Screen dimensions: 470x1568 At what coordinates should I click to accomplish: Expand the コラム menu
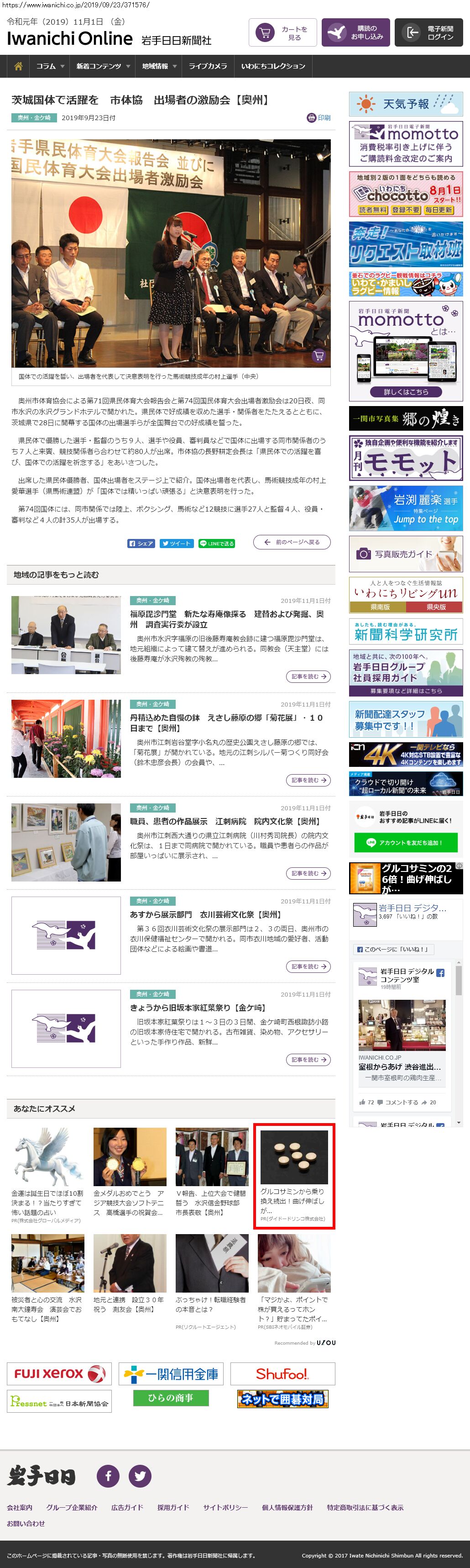(50, 66)
